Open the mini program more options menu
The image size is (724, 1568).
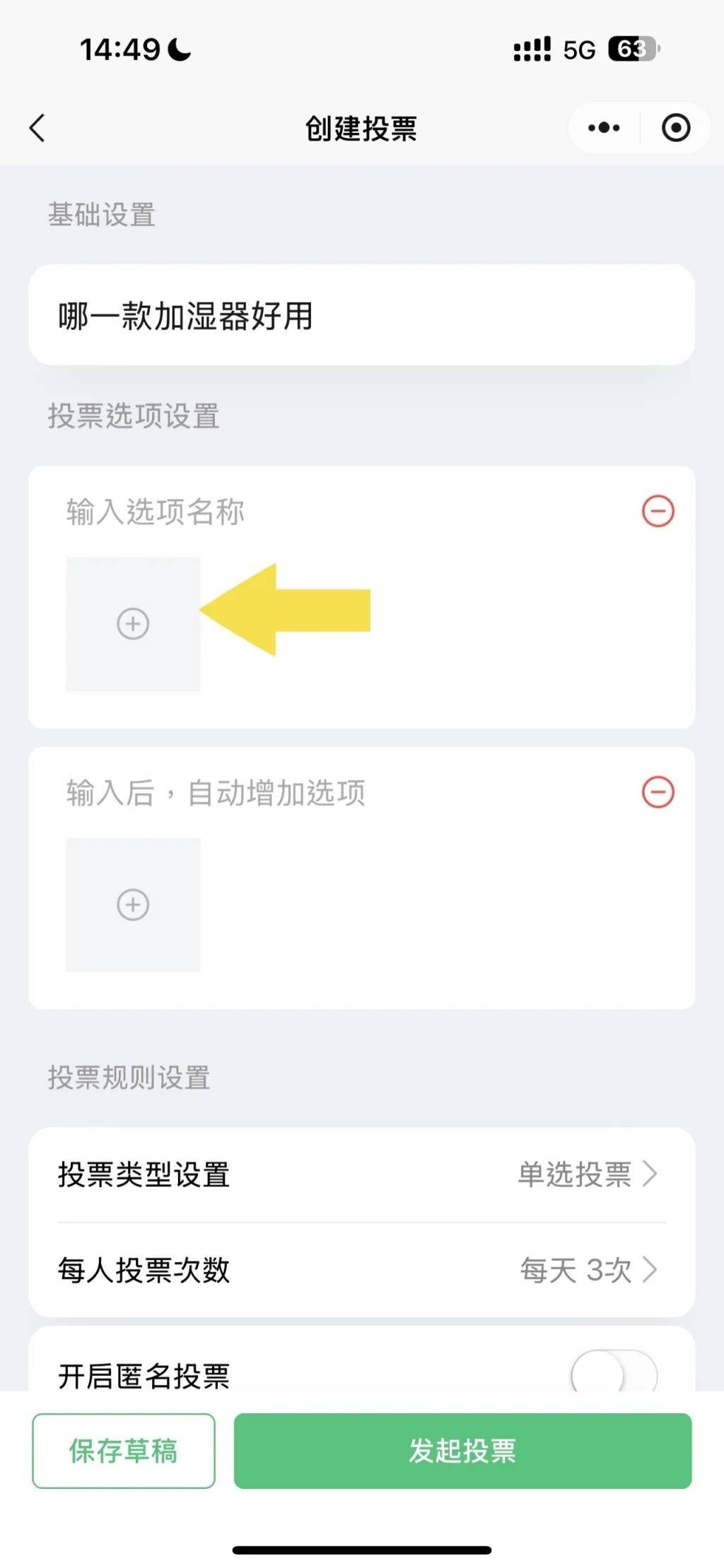click(x=604, y=128)
